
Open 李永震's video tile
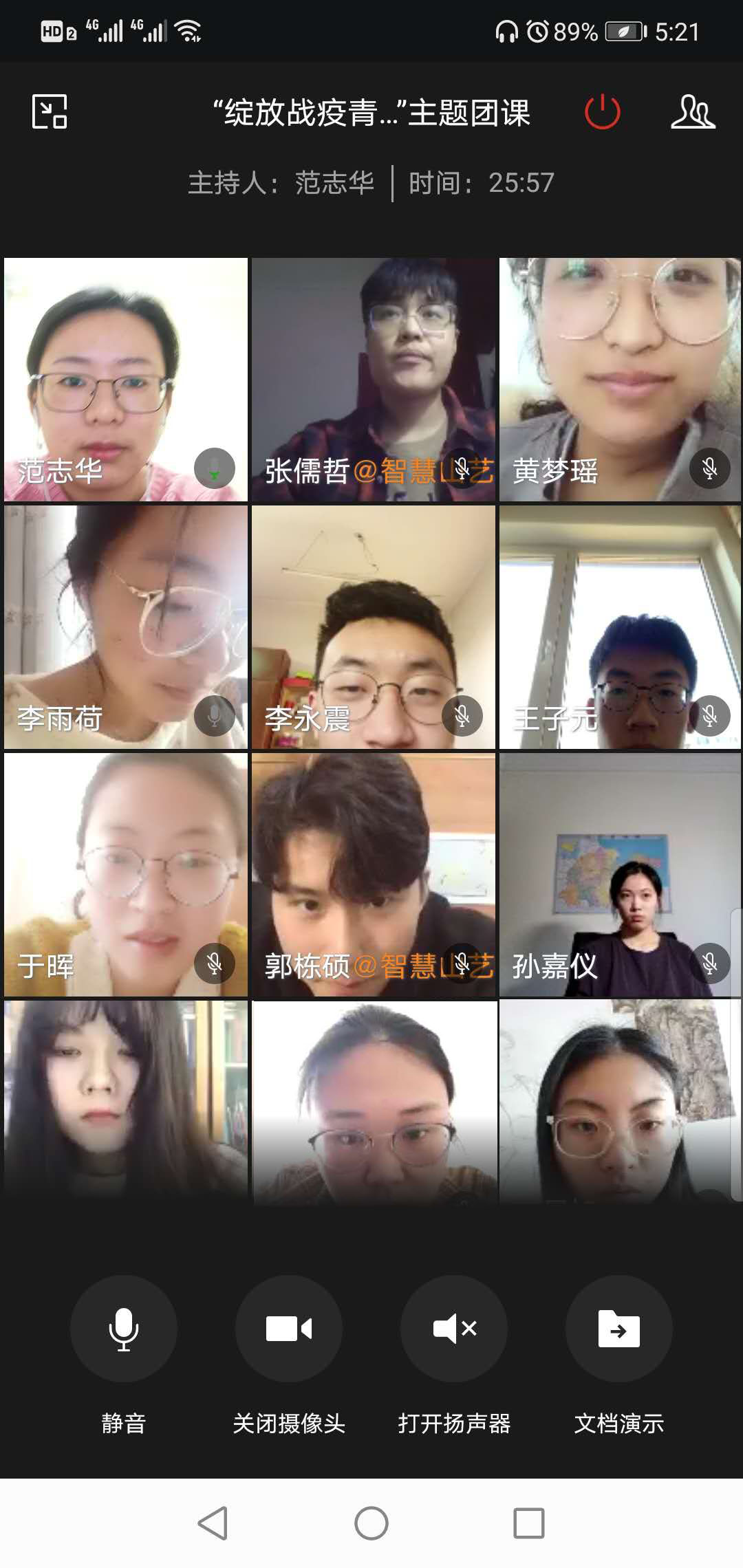373,626
